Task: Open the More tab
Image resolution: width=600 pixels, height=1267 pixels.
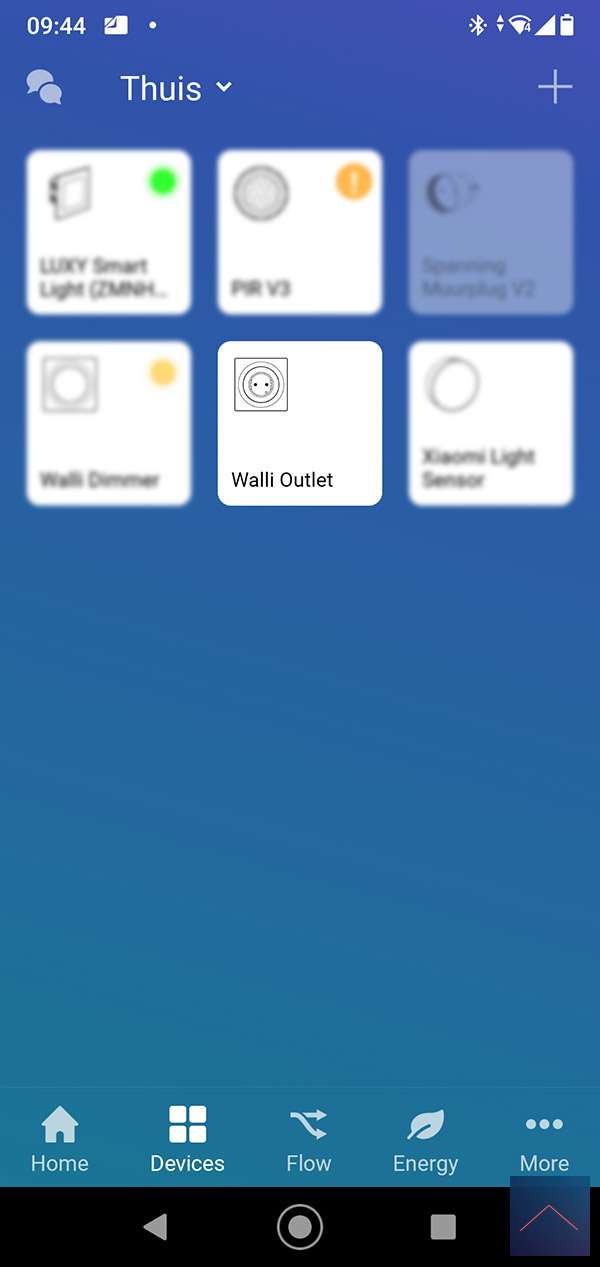Action: point(544,1139)
